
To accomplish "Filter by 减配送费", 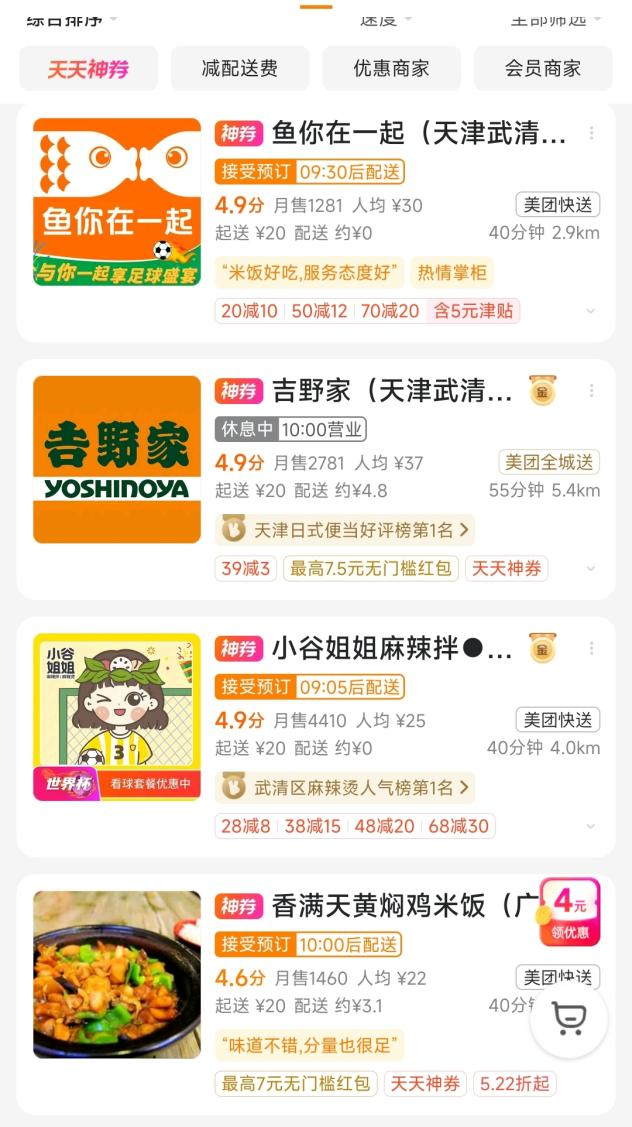I will click(x=240, y=68).
